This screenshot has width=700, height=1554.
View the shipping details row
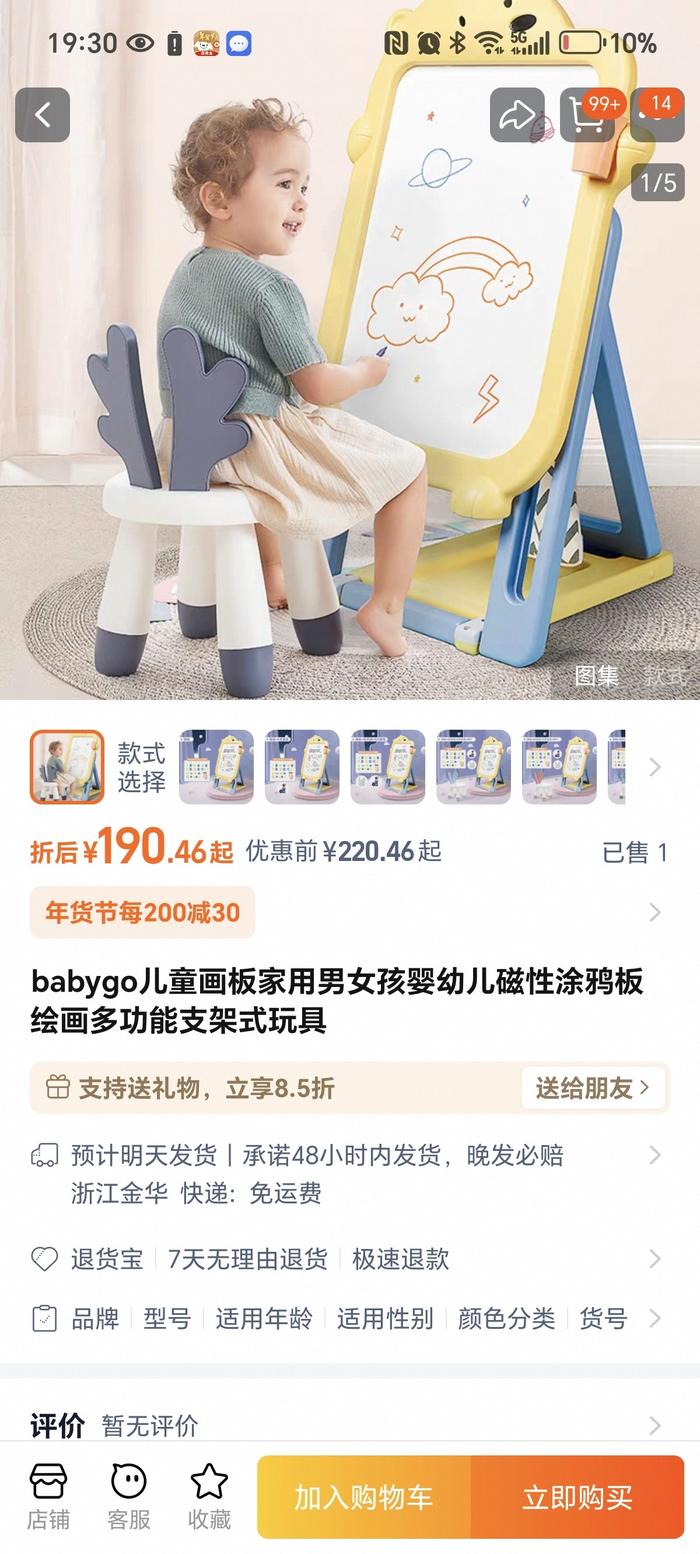click(x=350, y=1173)
